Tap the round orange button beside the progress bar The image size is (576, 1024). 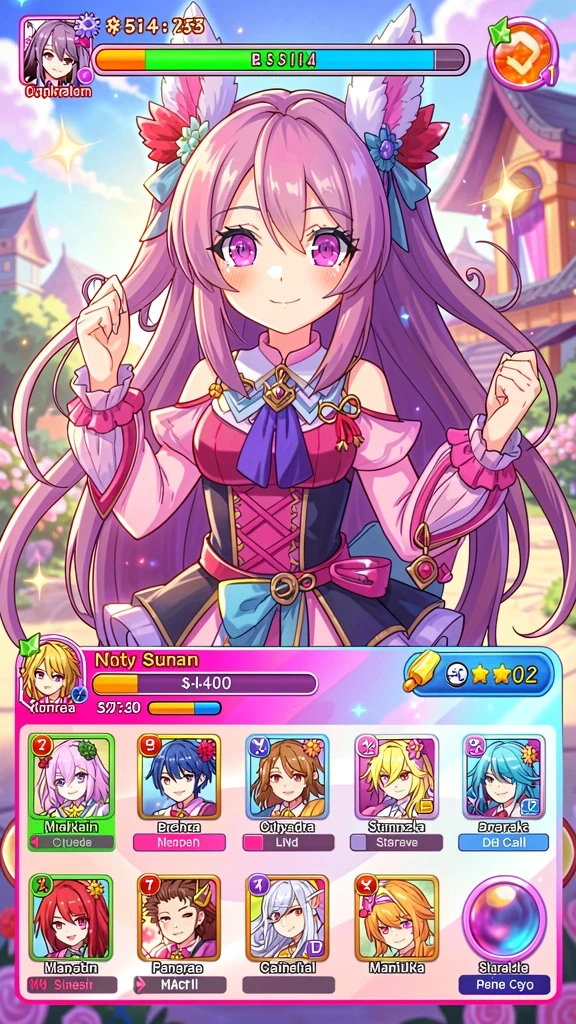(x=522, y=52)
